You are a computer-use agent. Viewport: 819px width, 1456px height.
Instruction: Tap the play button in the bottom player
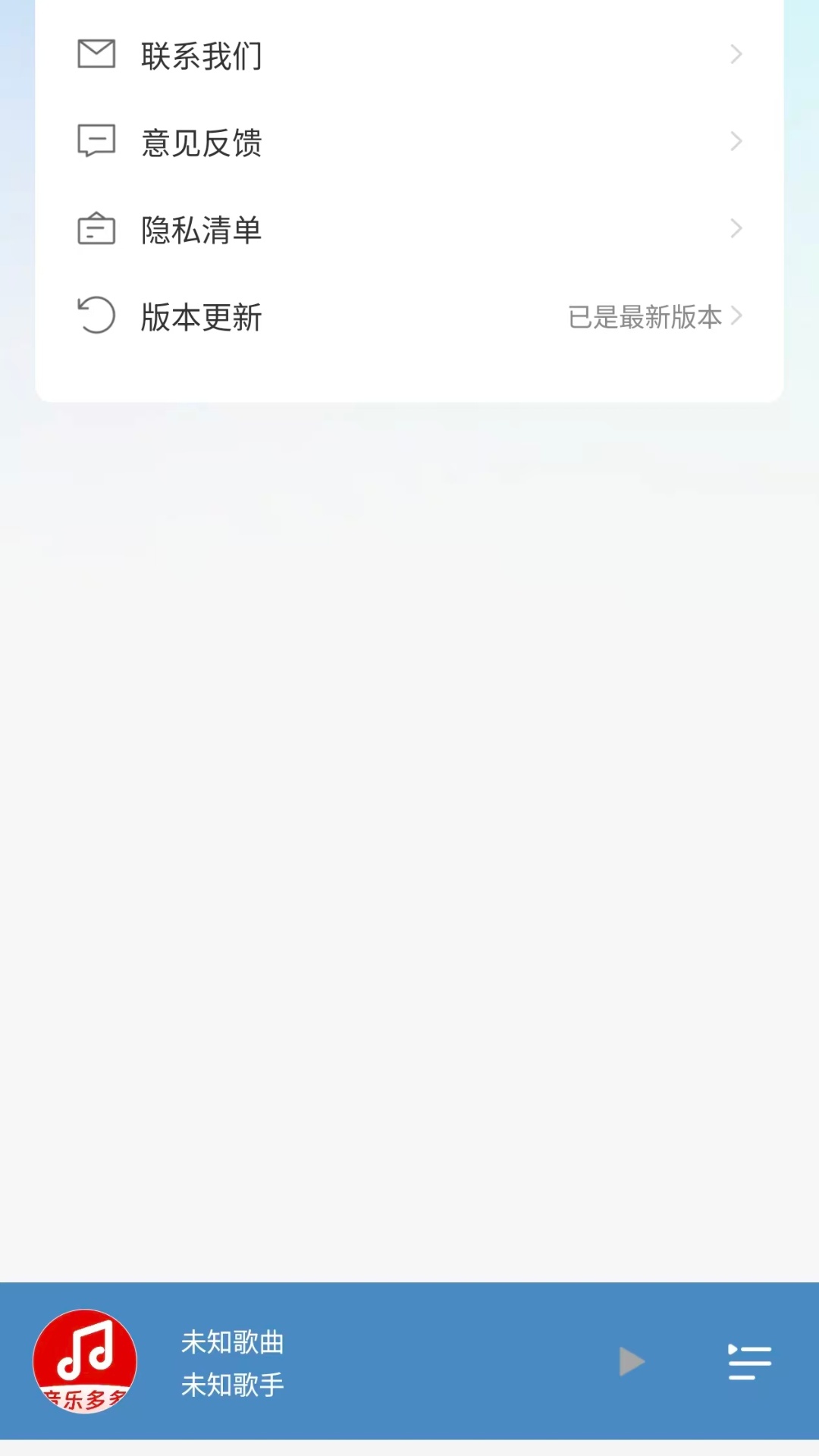pyautogui.click(x=631, y=1361)
